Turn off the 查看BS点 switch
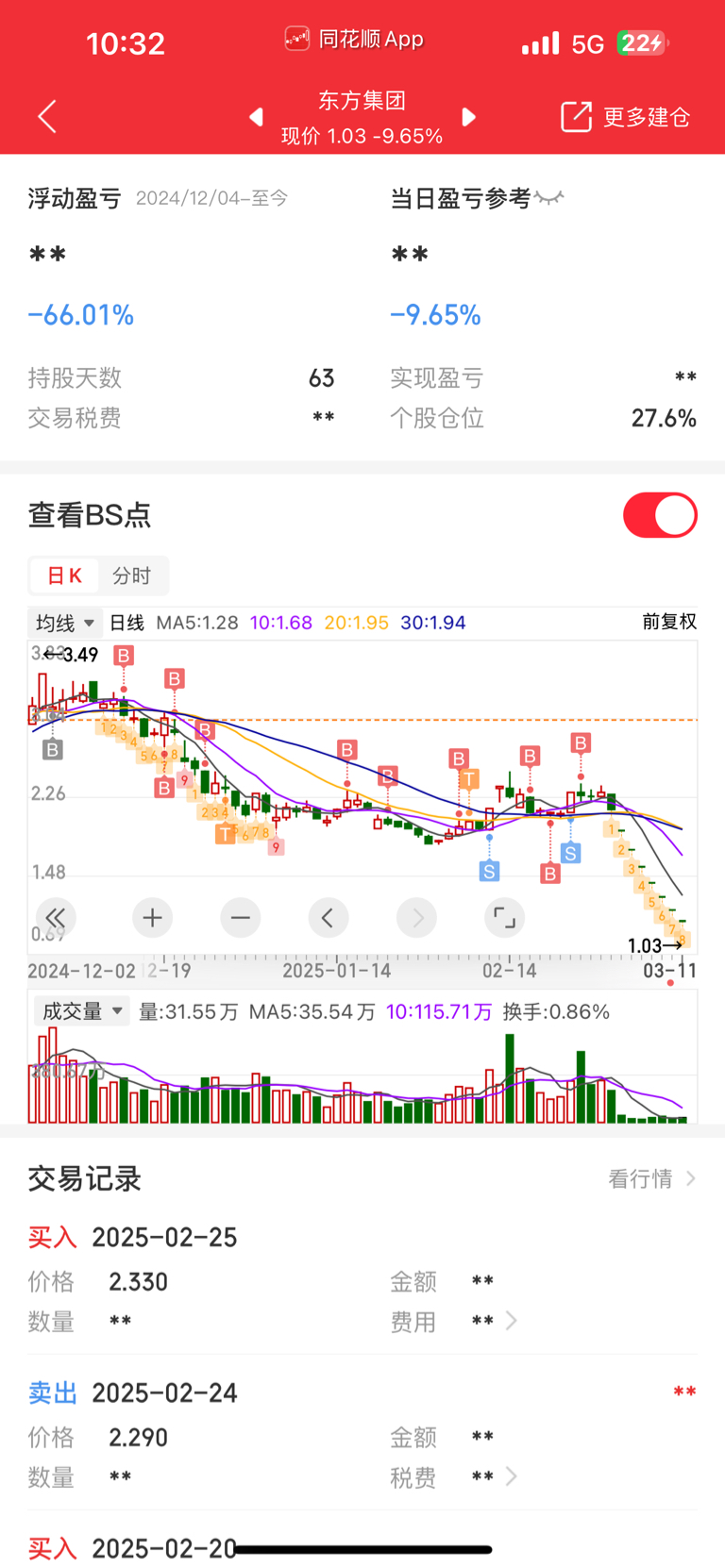725x1568 pixels. [660, 515]
